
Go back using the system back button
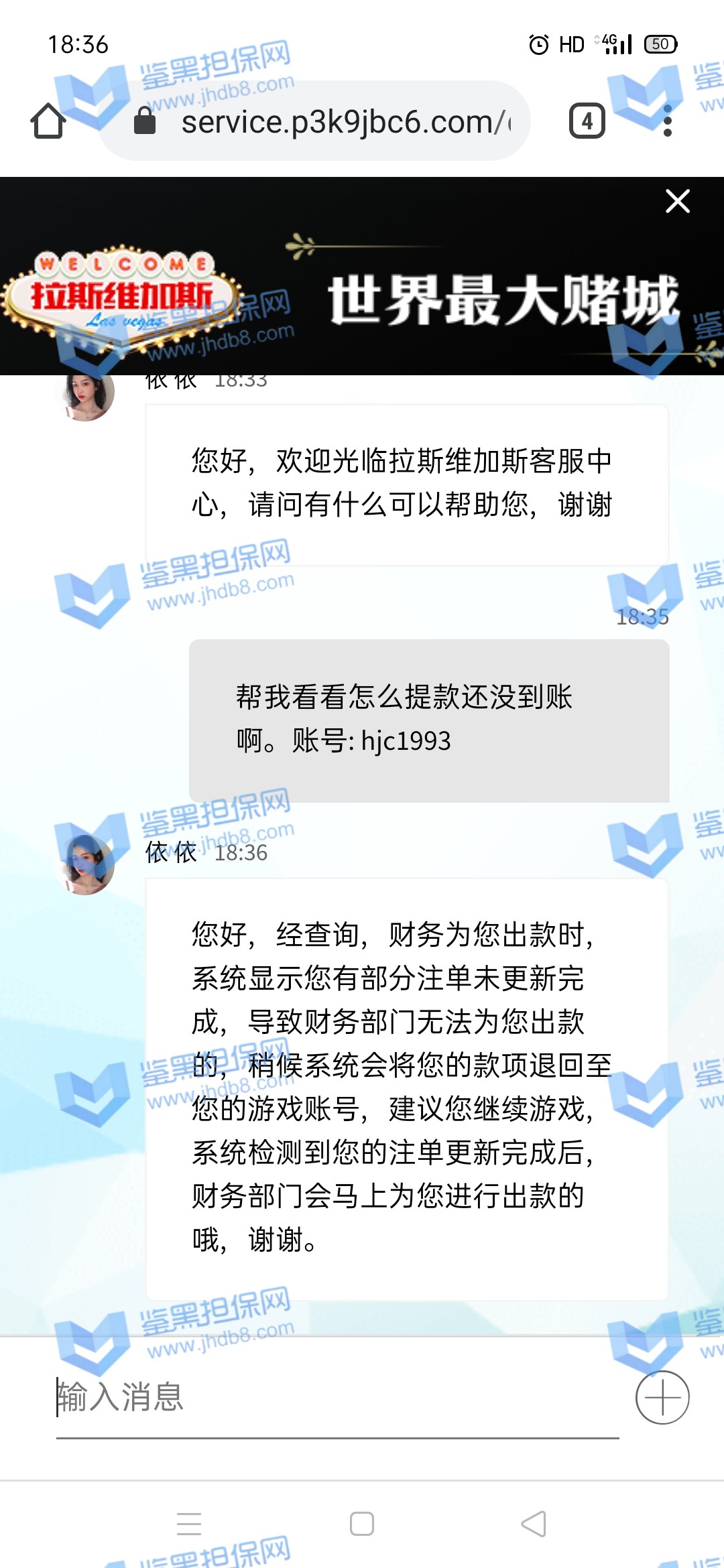coord(534,1524)
